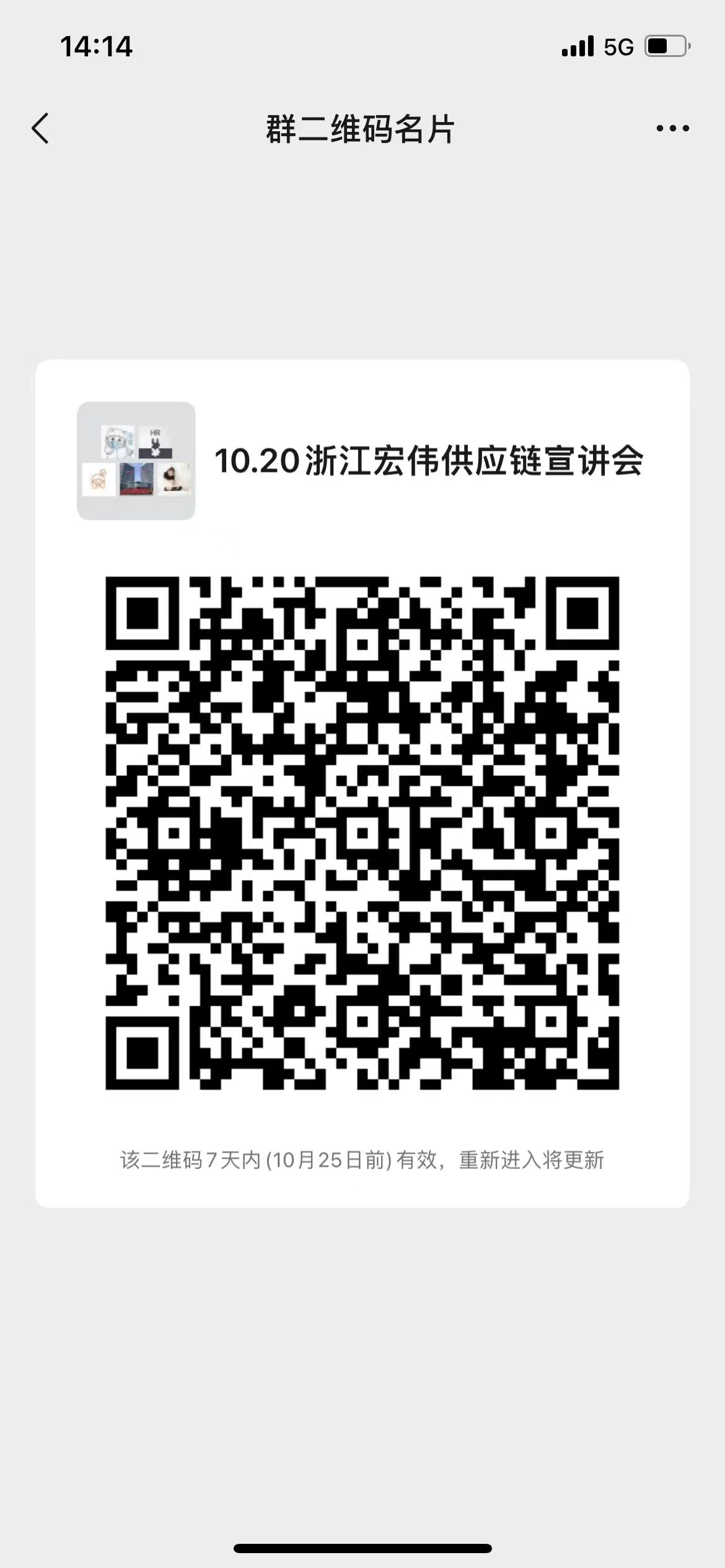Tap the back chevron to exit
This screenshot has width=725, height=1568.
(x=41, y=128)
